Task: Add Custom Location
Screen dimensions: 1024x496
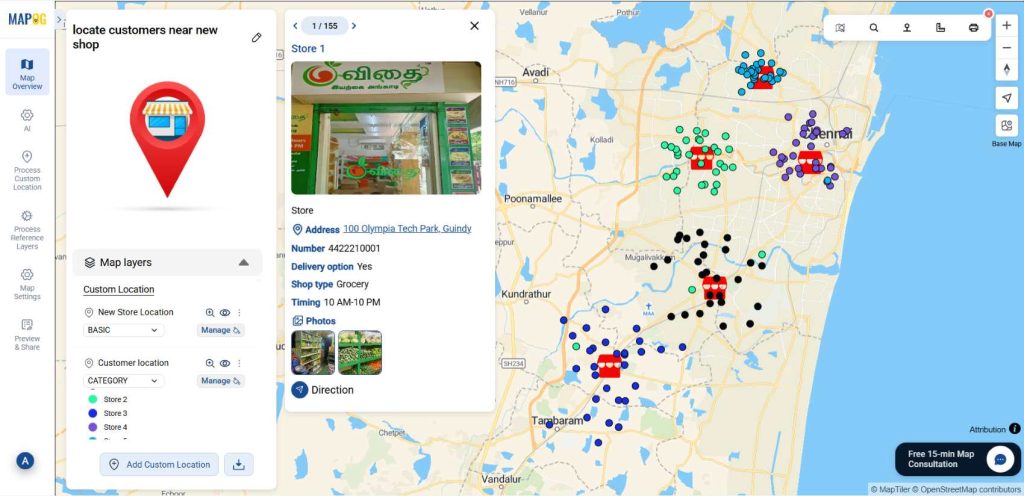Action: click(159, 464)
